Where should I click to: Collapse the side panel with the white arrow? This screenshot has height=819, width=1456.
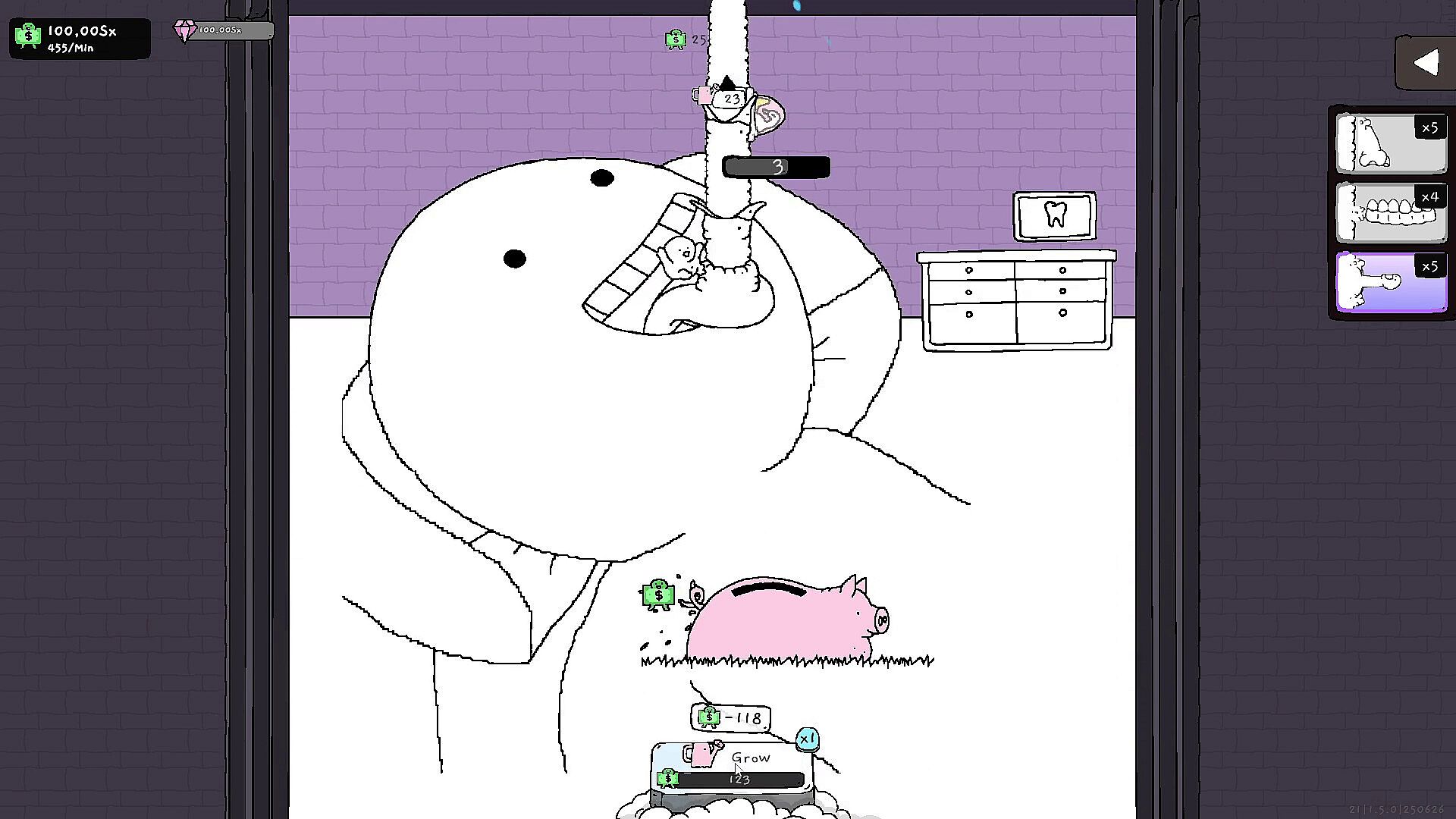[1426, 63]
